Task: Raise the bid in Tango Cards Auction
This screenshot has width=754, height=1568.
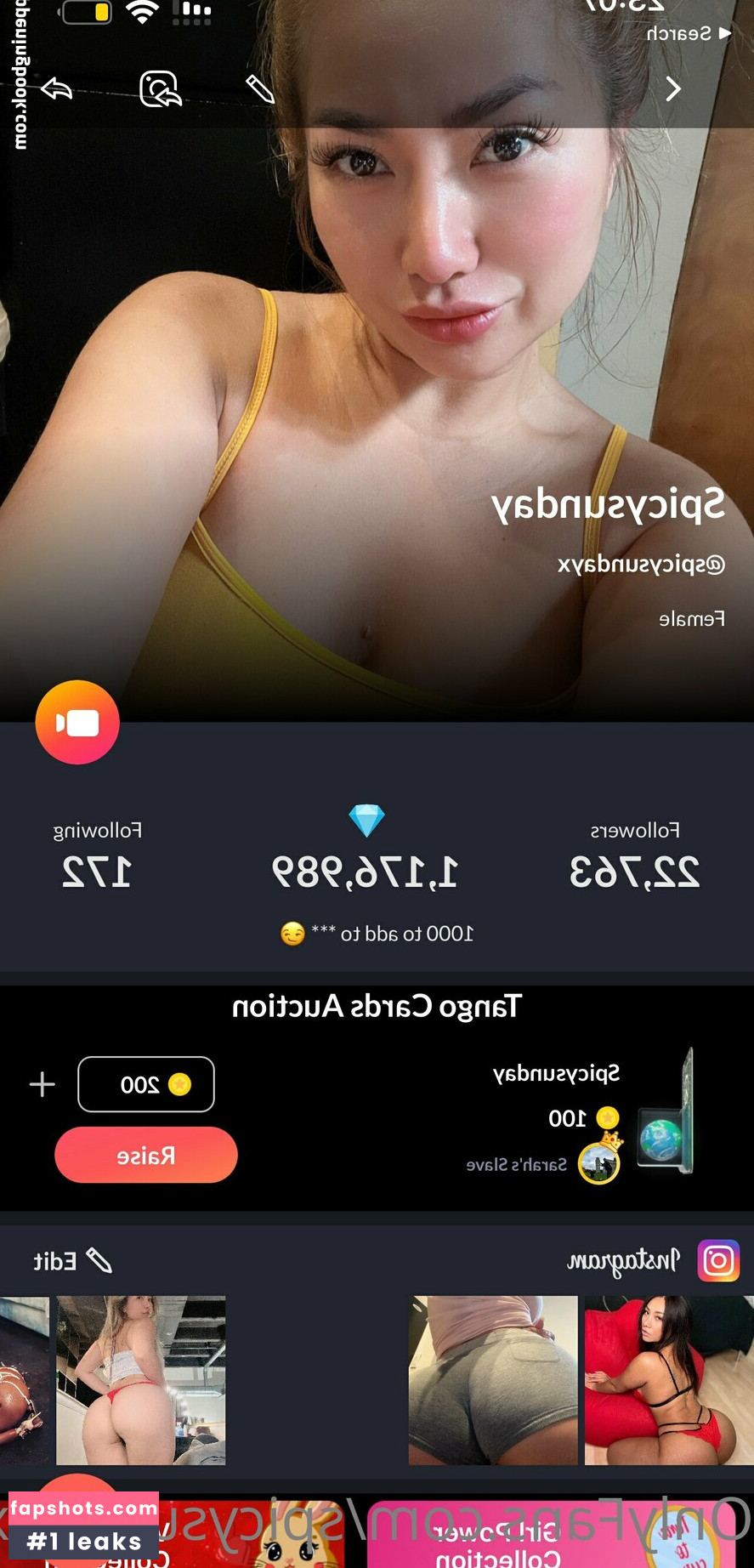Action: point(146,1155)
